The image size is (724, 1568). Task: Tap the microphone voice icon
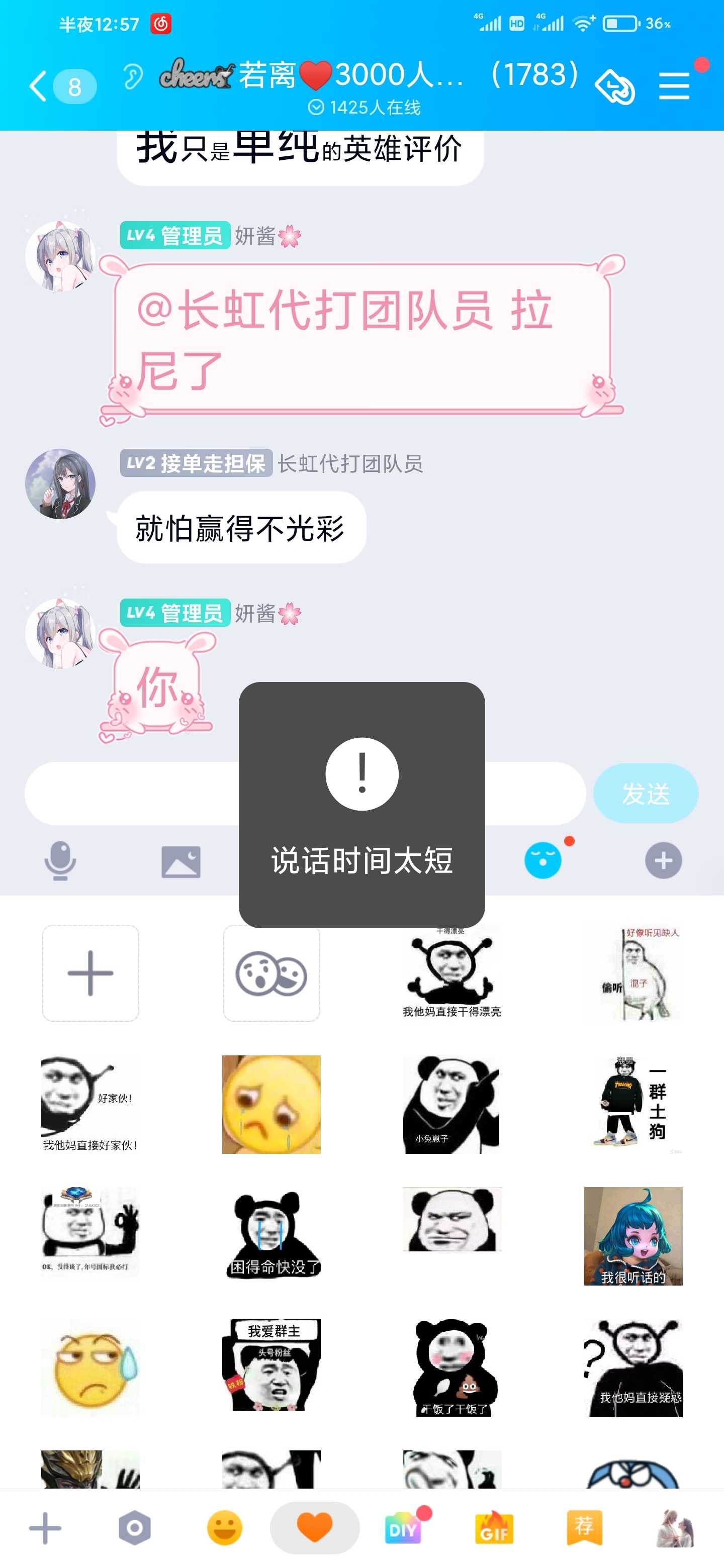coord(60,861)
